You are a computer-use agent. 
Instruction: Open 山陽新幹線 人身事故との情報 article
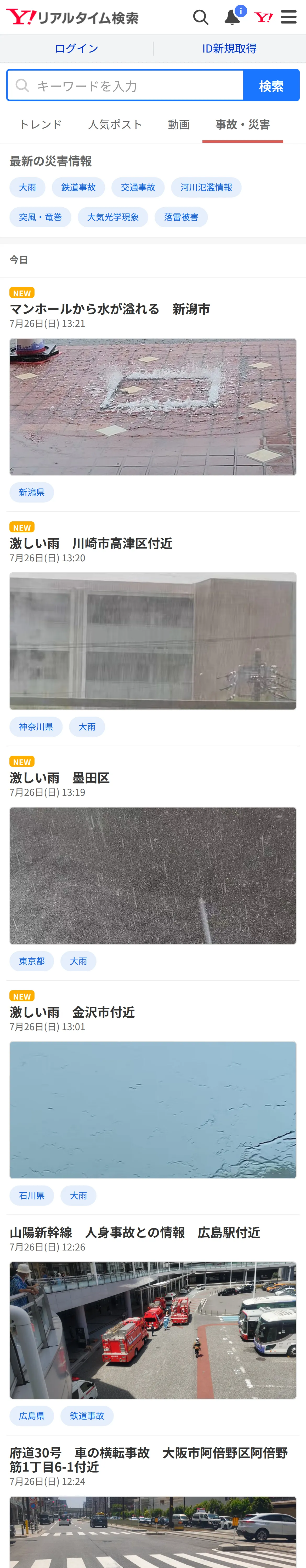coord(135,1233)
